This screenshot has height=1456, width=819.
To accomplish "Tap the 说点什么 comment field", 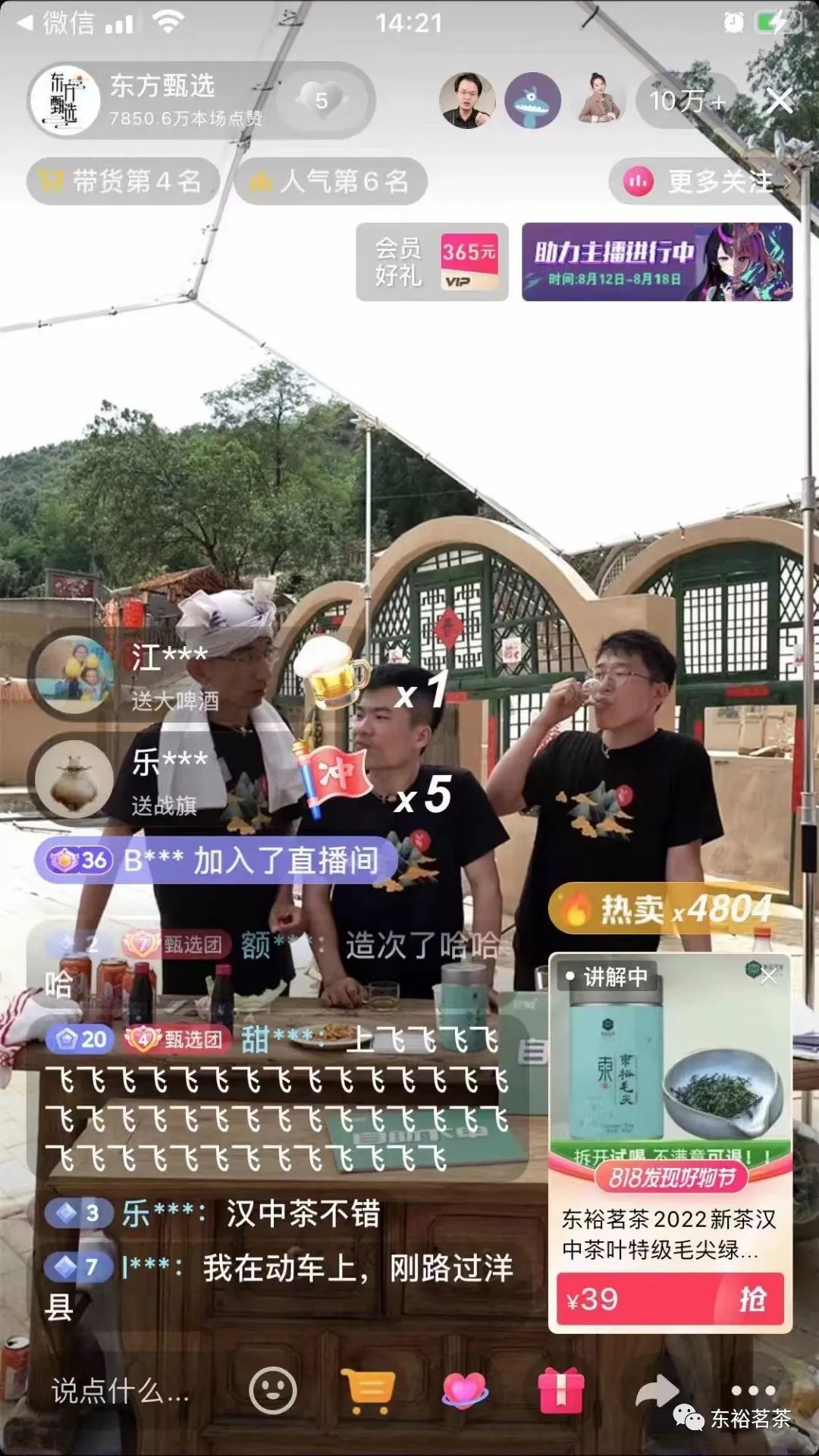I will [121, 1392].
